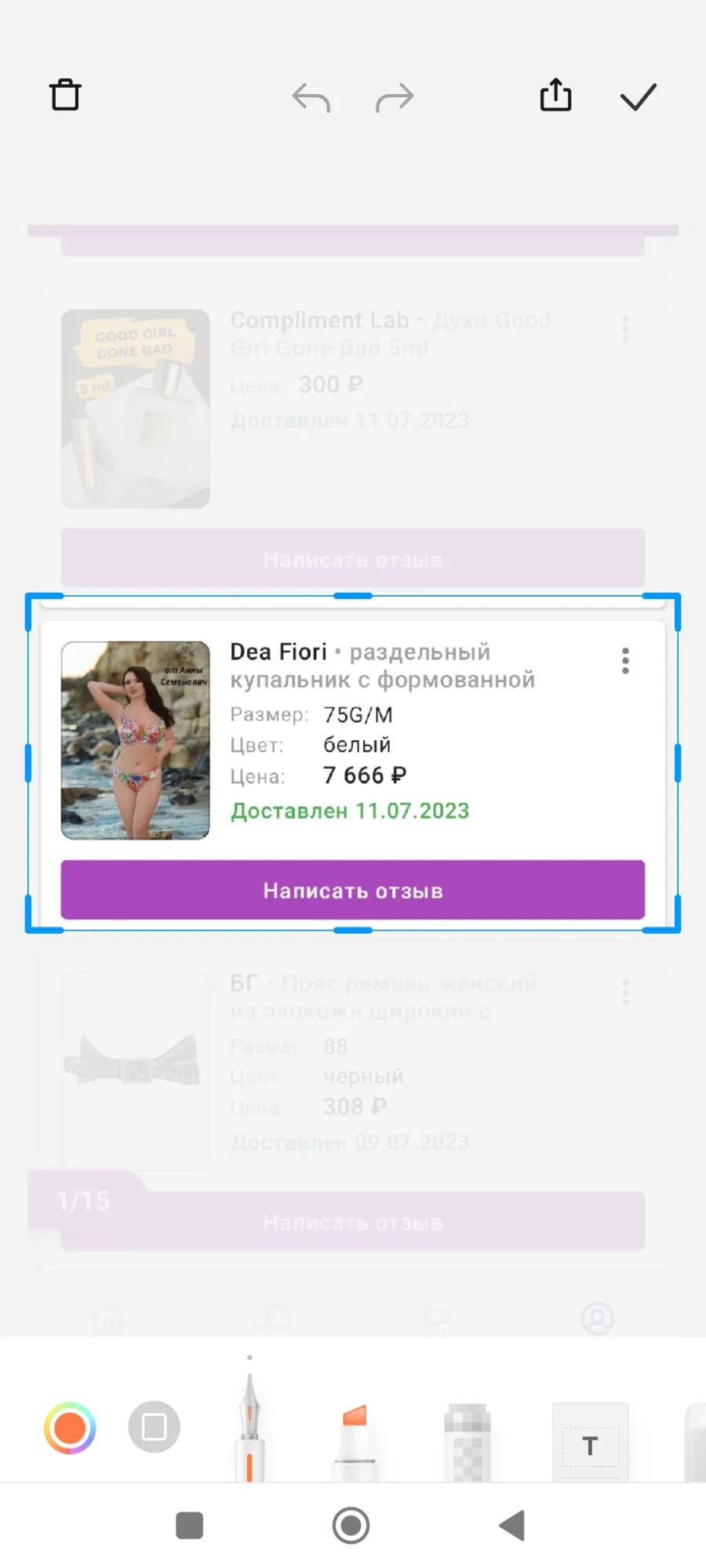Screen dimensions: 706x1568
Task: Confirm the edit with the checkmark
Action: (639, 97)
